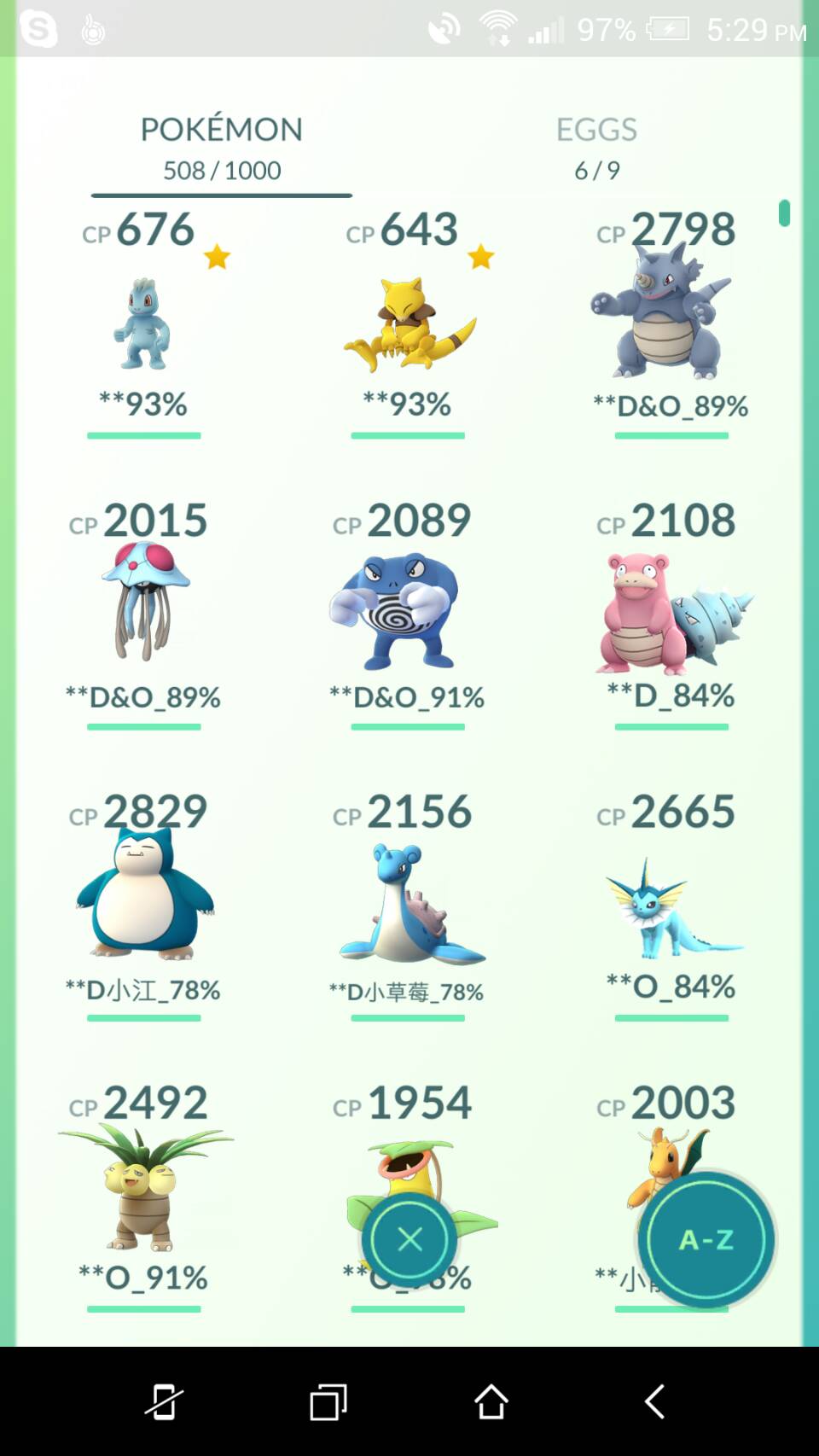The height and width of the screenshot is (1456, 819).
Task: Select Tentacruel with CP 2015
Action: 144,614
